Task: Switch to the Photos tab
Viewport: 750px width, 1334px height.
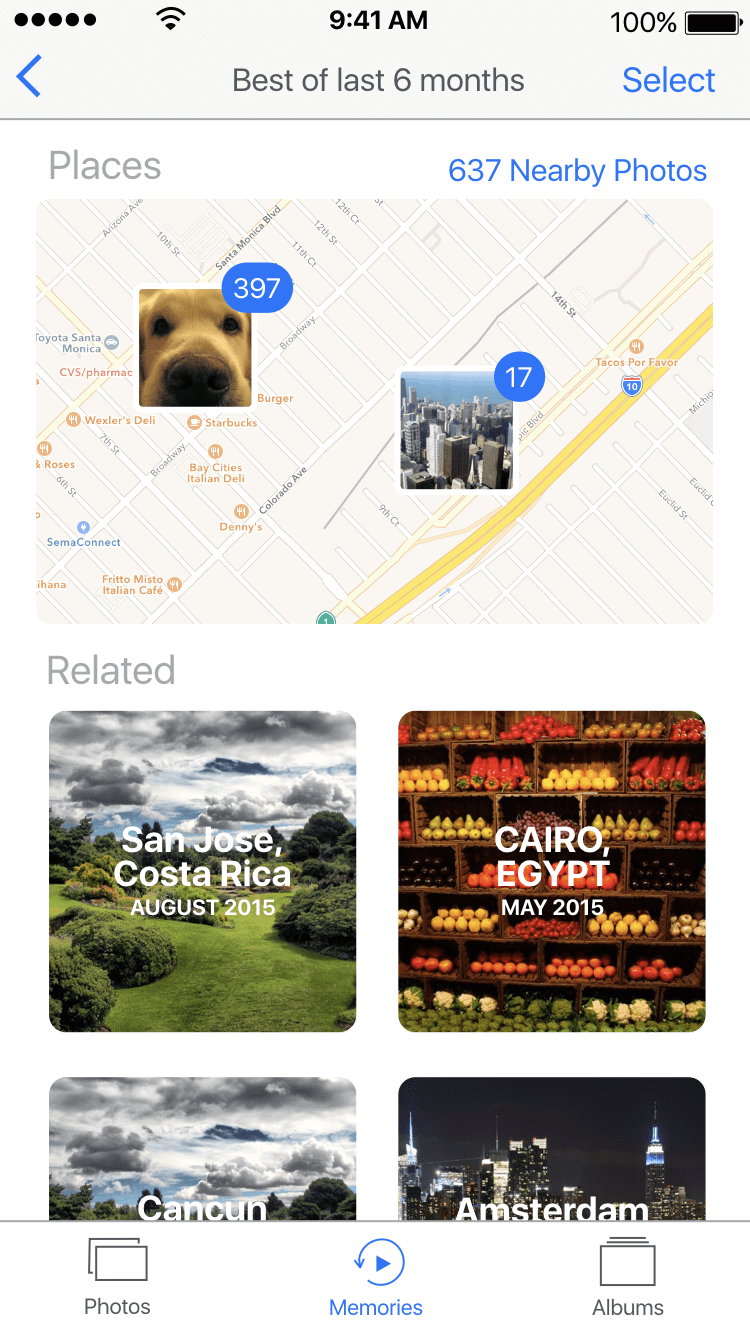Action: 118,1277
